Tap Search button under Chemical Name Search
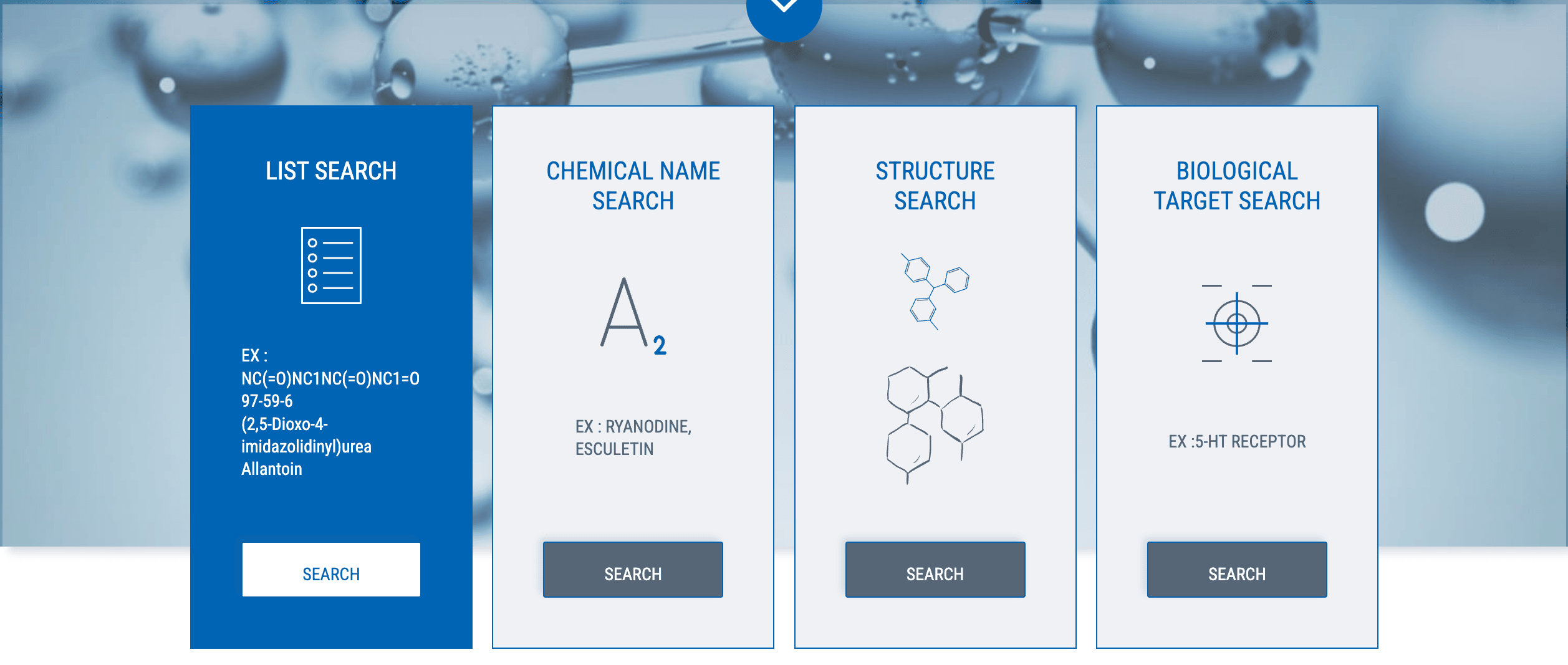The width and height of the screenshot is (1568, 665). pos(633,570)
